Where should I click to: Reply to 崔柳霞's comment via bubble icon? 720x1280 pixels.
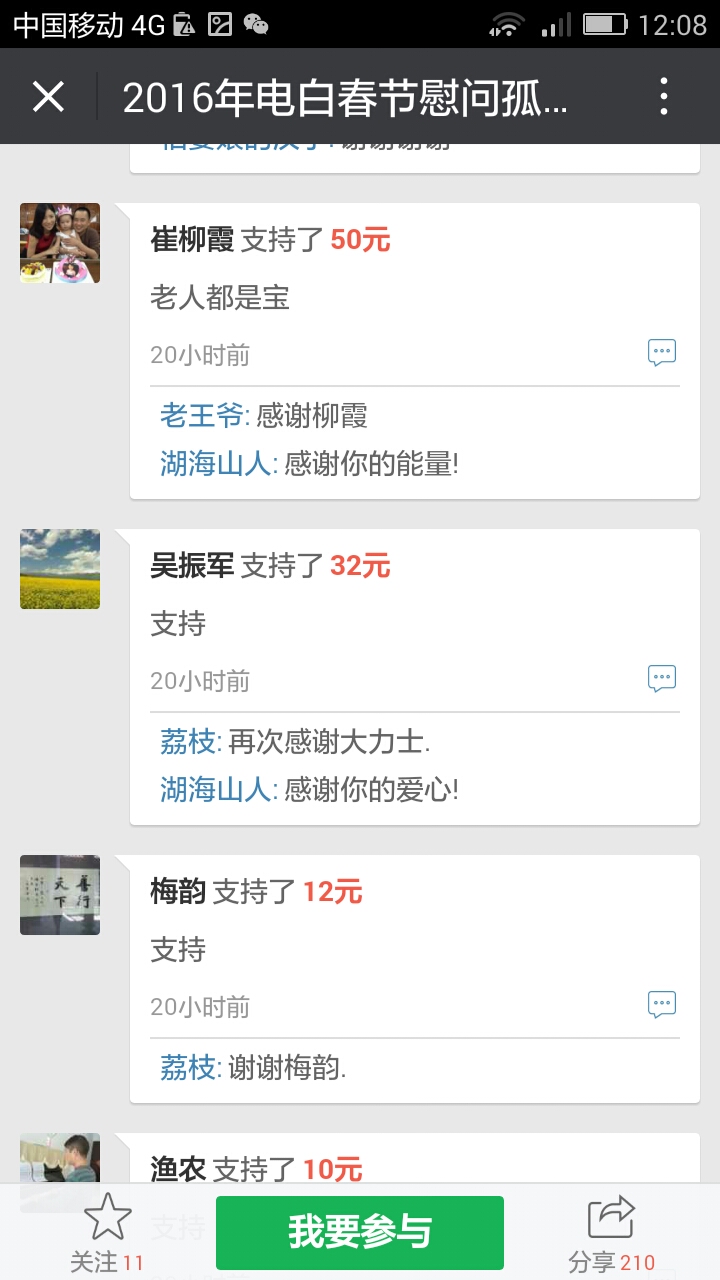point(662,352)
